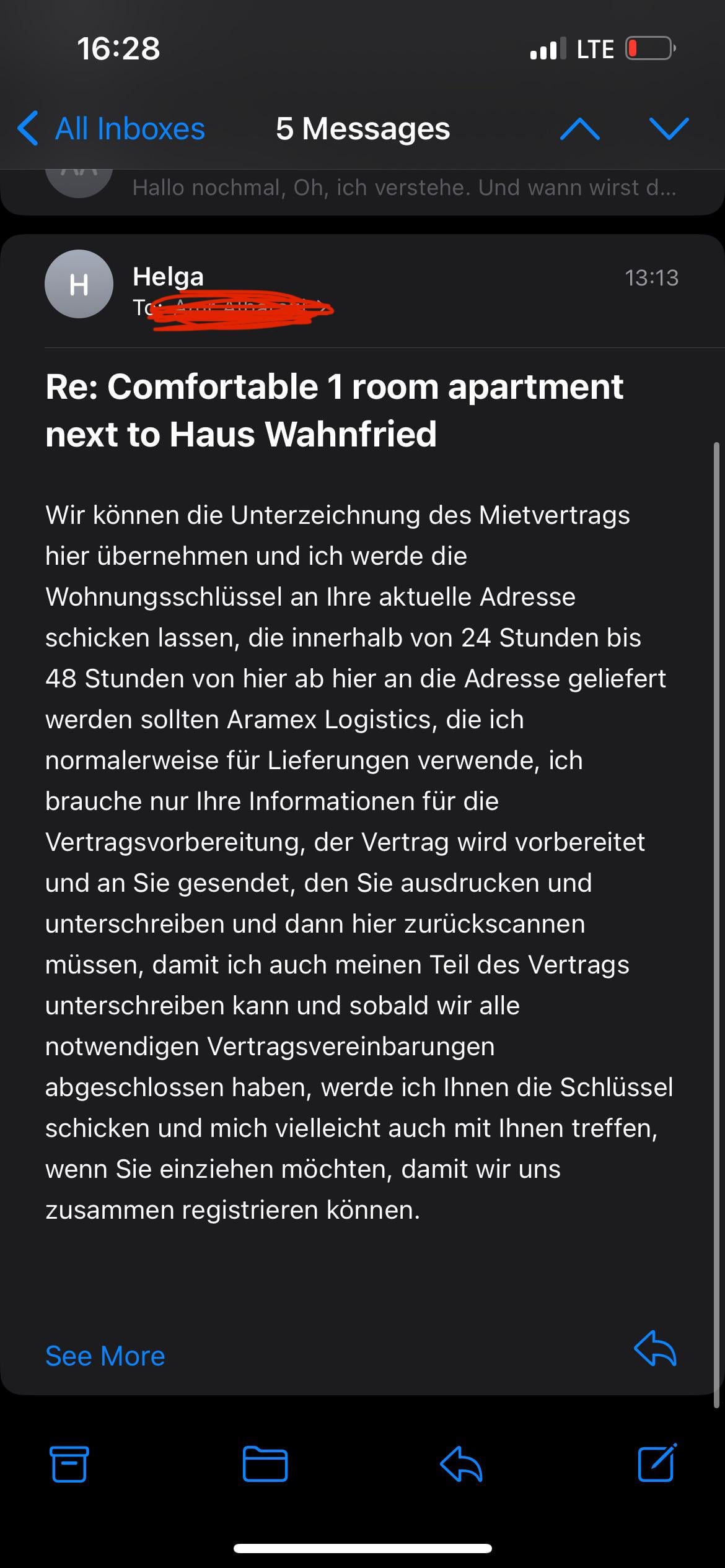Compose a new email
Image resolution: width=725 pixels, height=1568 pixels.
657,1464
